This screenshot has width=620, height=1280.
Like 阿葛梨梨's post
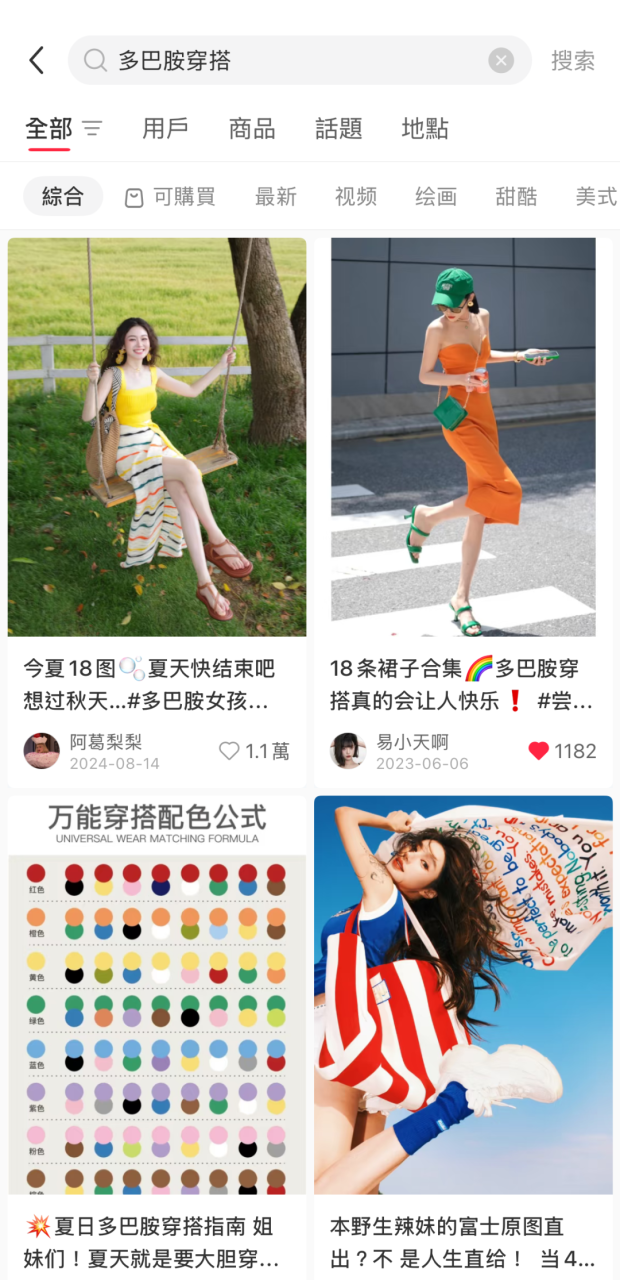[x=230, y=751]
